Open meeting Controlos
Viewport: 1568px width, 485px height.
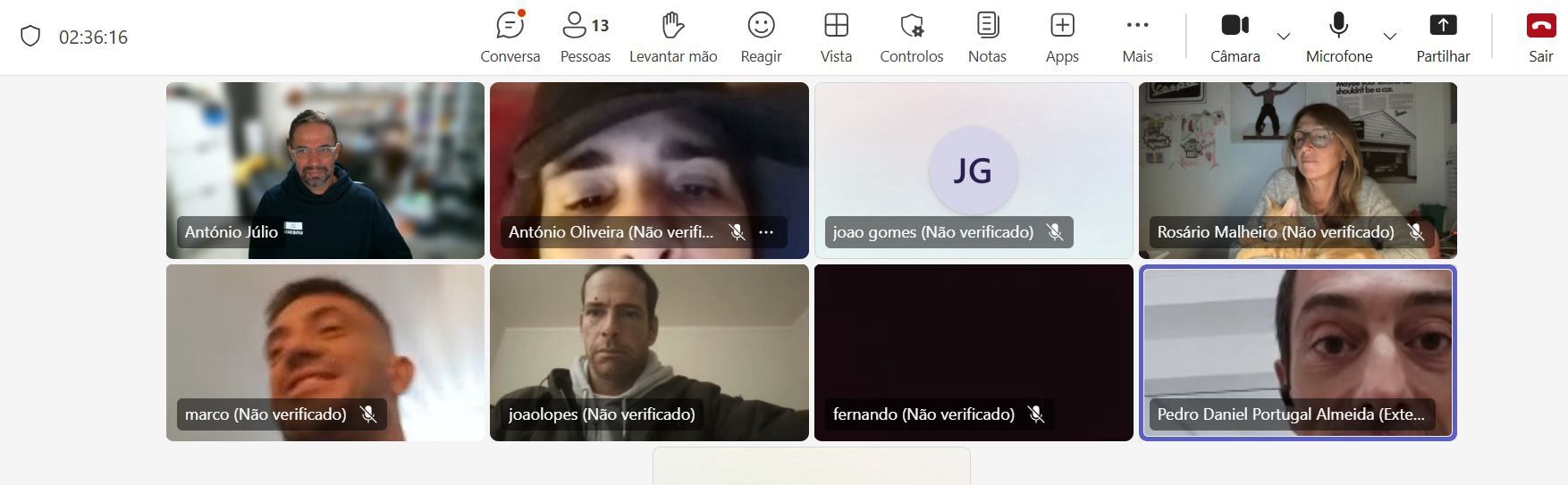tap(911, 37)
